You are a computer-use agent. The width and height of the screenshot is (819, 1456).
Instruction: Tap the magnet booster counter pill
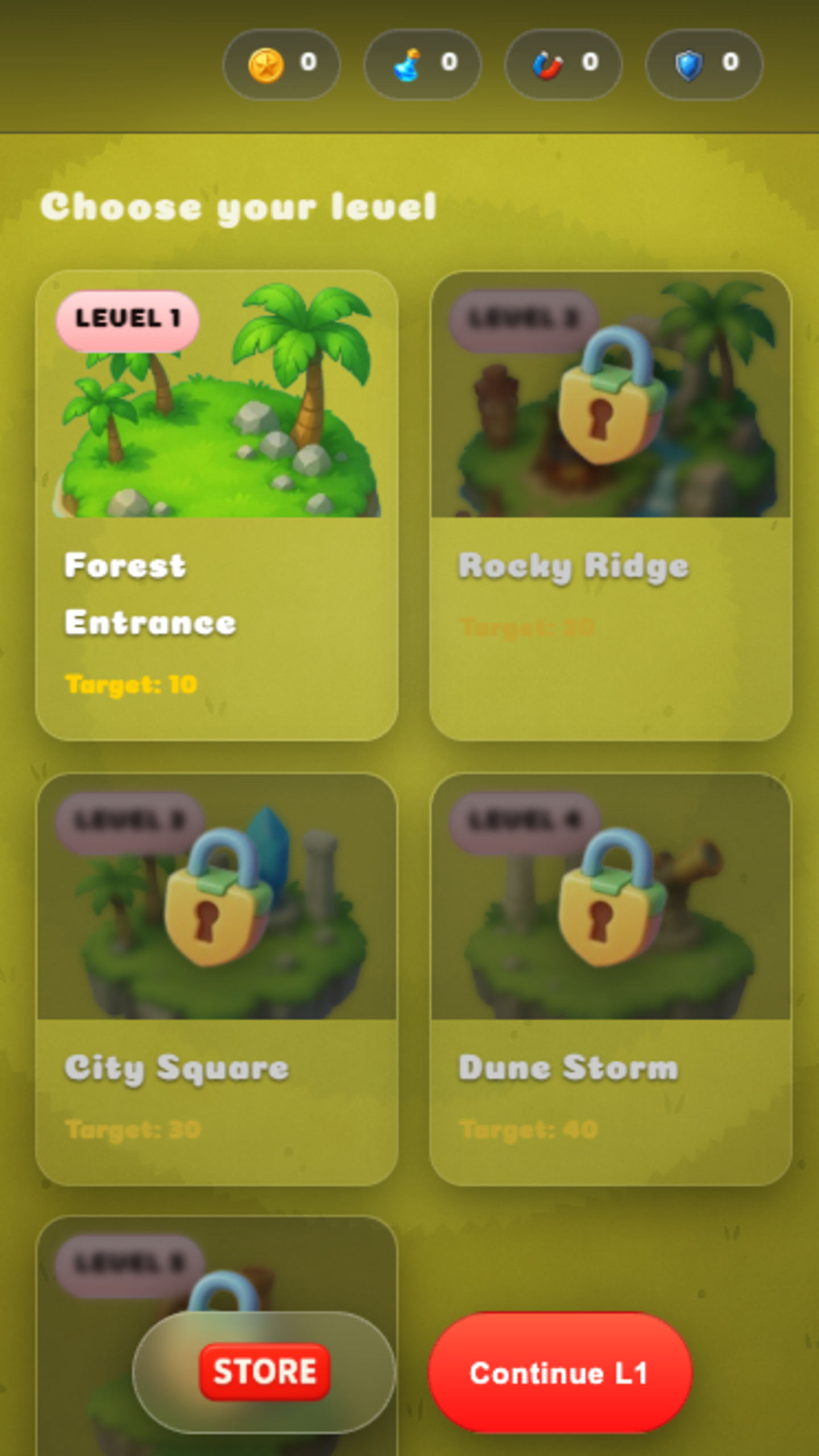pyautogui.click(x=563, y=64)
